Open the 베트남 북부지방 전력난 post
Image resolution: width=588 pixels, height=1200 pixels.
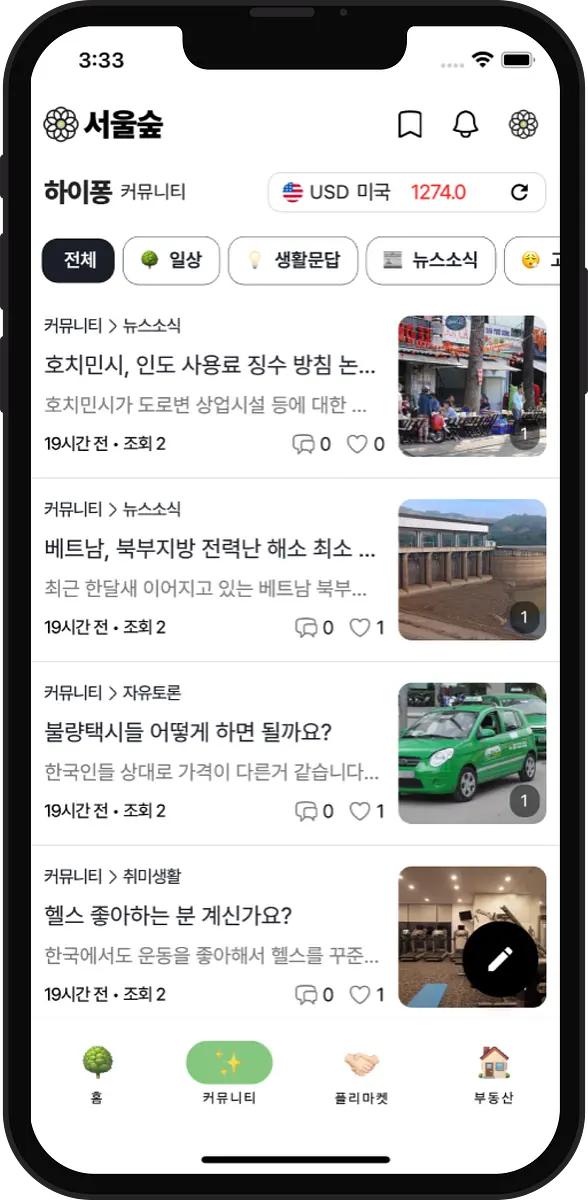(295, 570)
